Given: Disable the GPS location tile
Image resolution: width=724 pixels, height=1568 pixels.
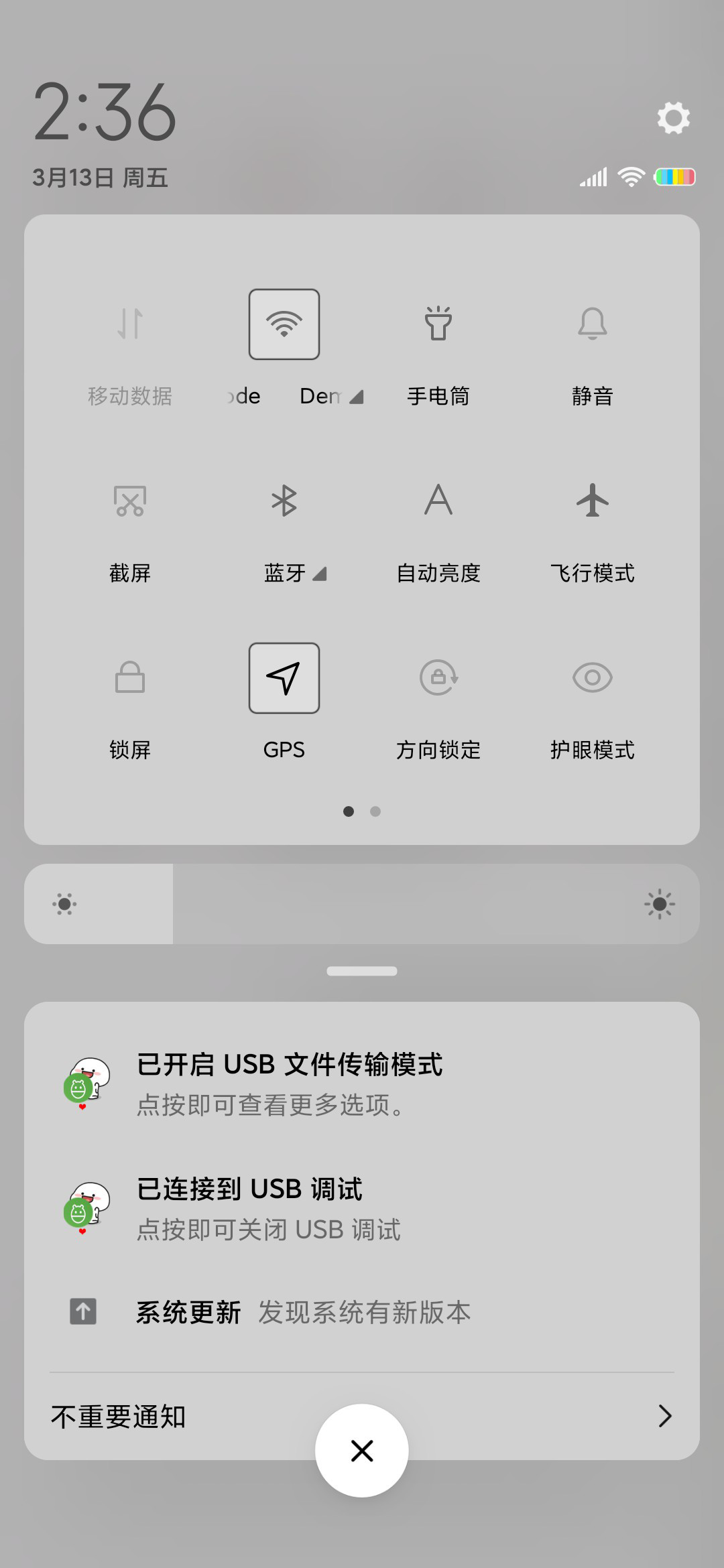Looking at the screenshot, I should pos(284,678).
